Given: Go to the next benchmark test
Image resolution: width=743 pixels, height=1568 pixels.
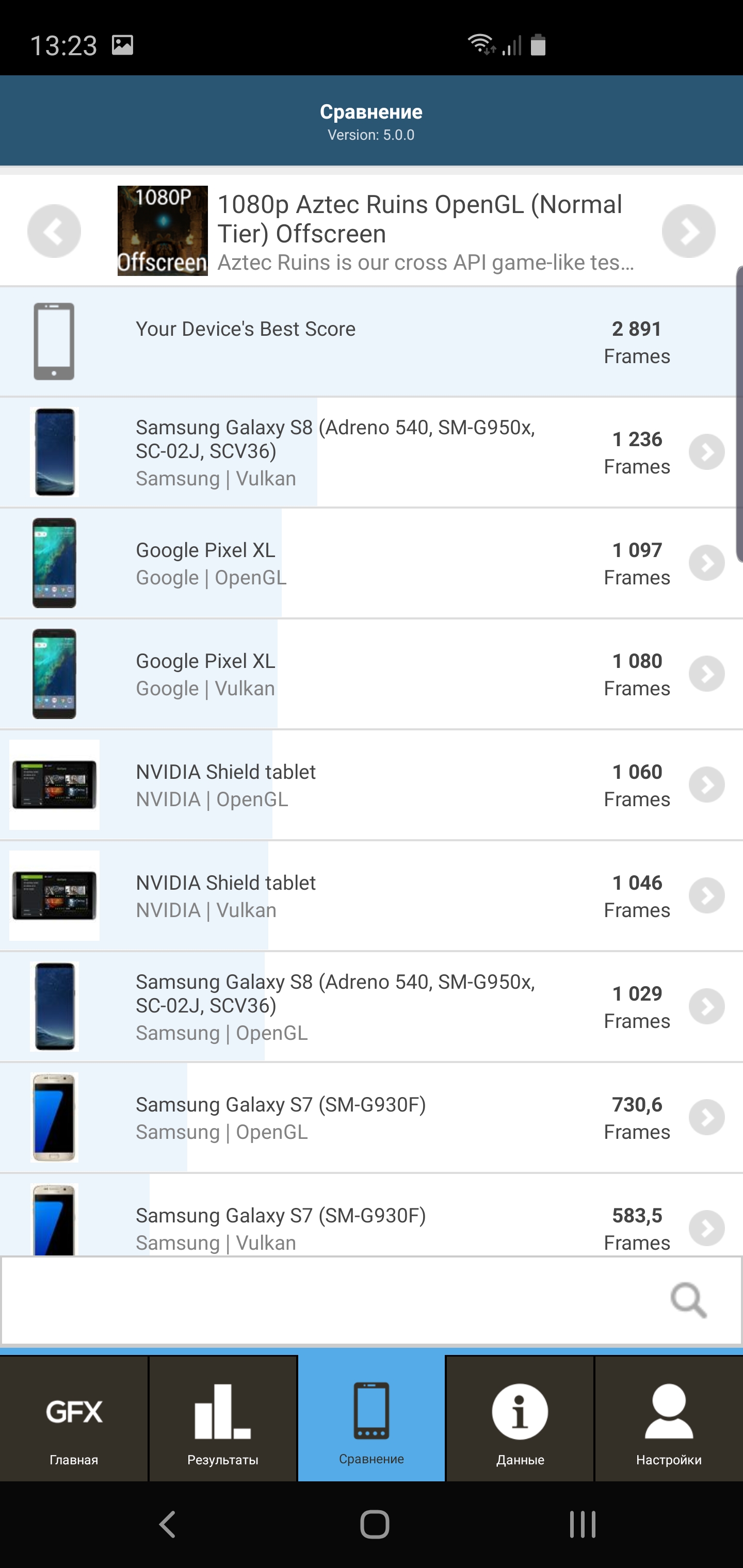Looking at the screenshot, I should tap(688, 231).
